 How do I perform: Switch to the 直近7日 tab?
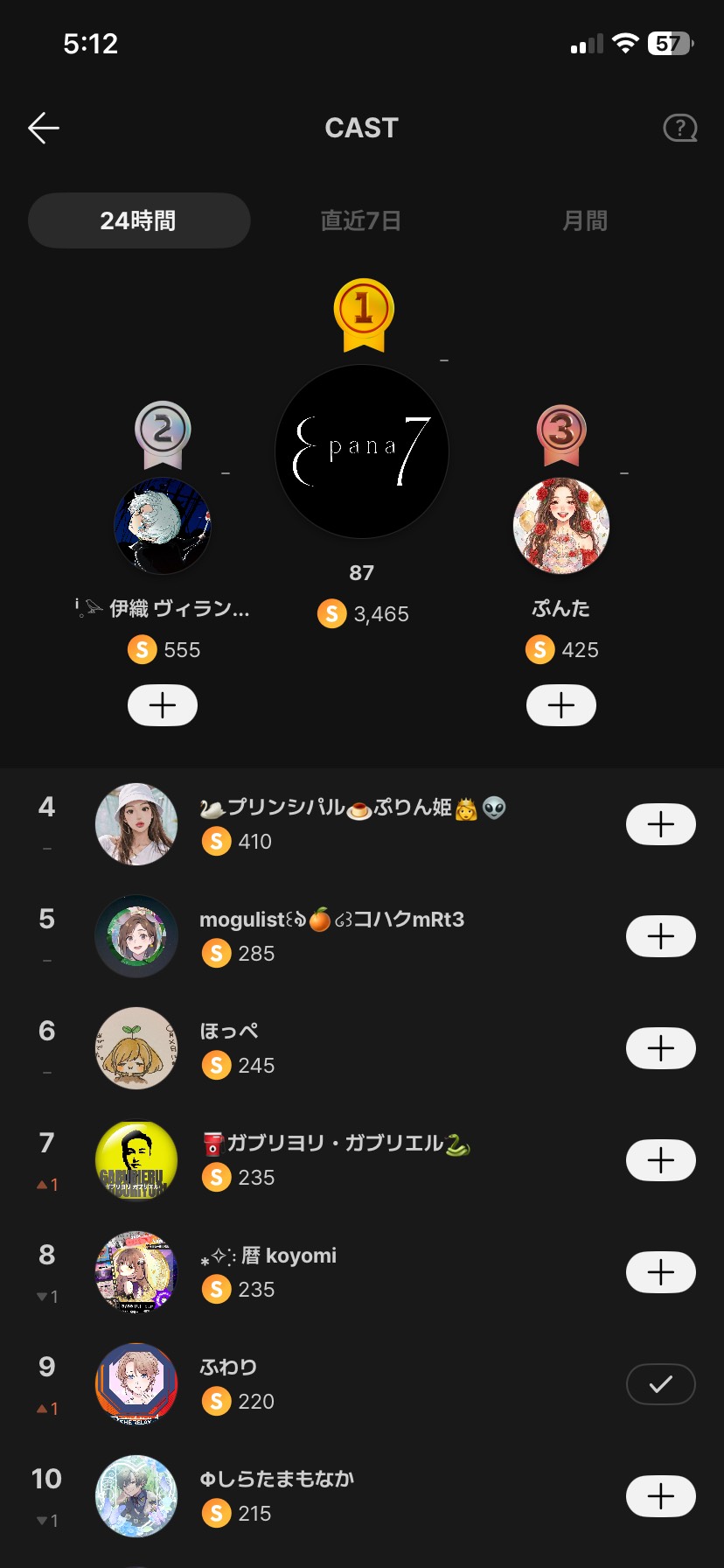click(360, 220)
